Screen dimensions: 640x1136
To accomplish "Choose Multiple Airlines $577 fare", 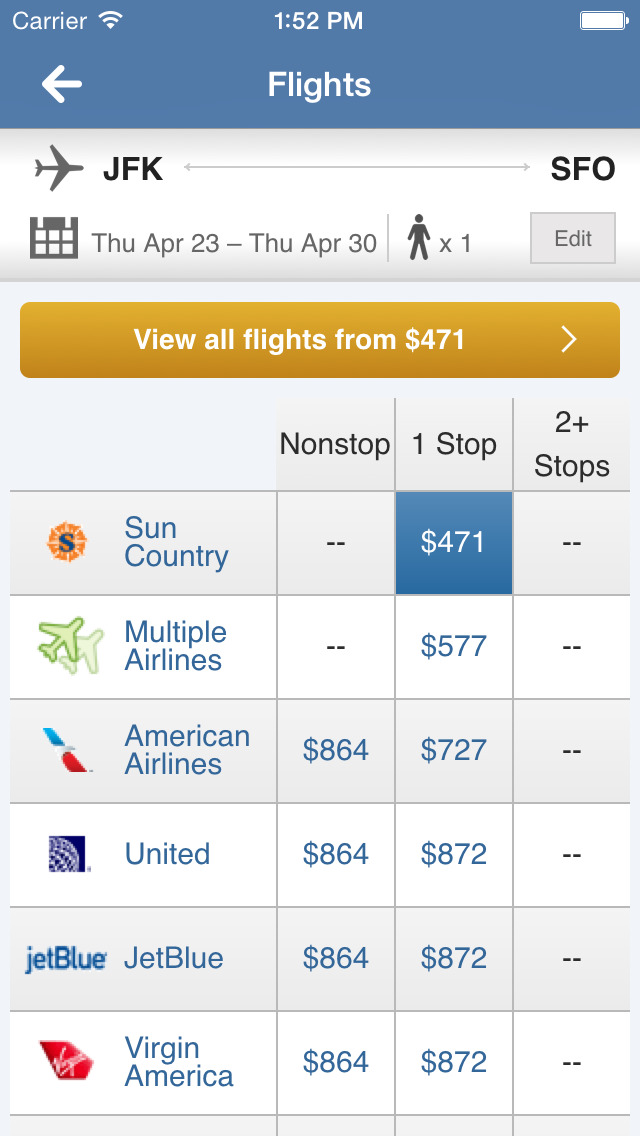I will point(454,646).
